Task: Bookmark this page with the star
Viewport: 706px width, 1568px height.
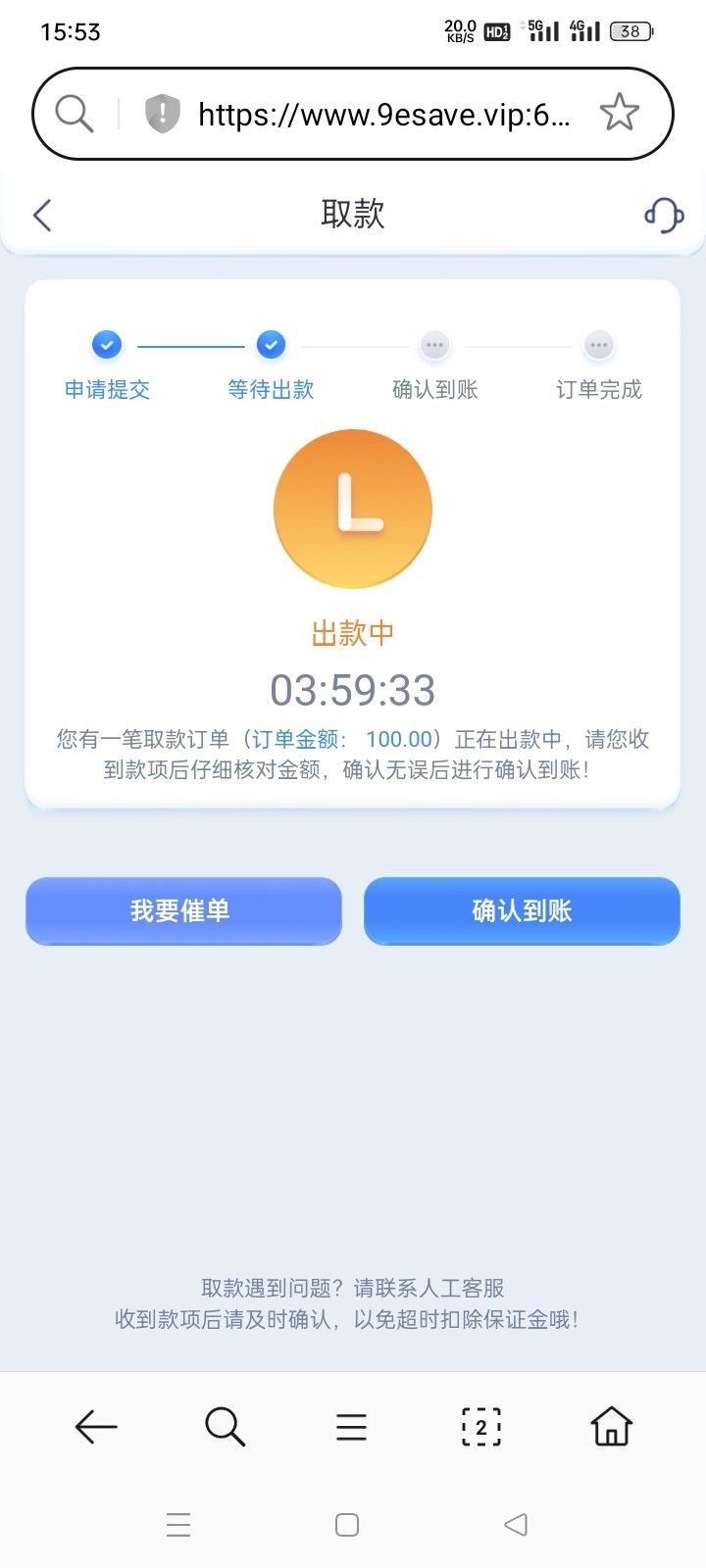Action: (x=619, y=114)
